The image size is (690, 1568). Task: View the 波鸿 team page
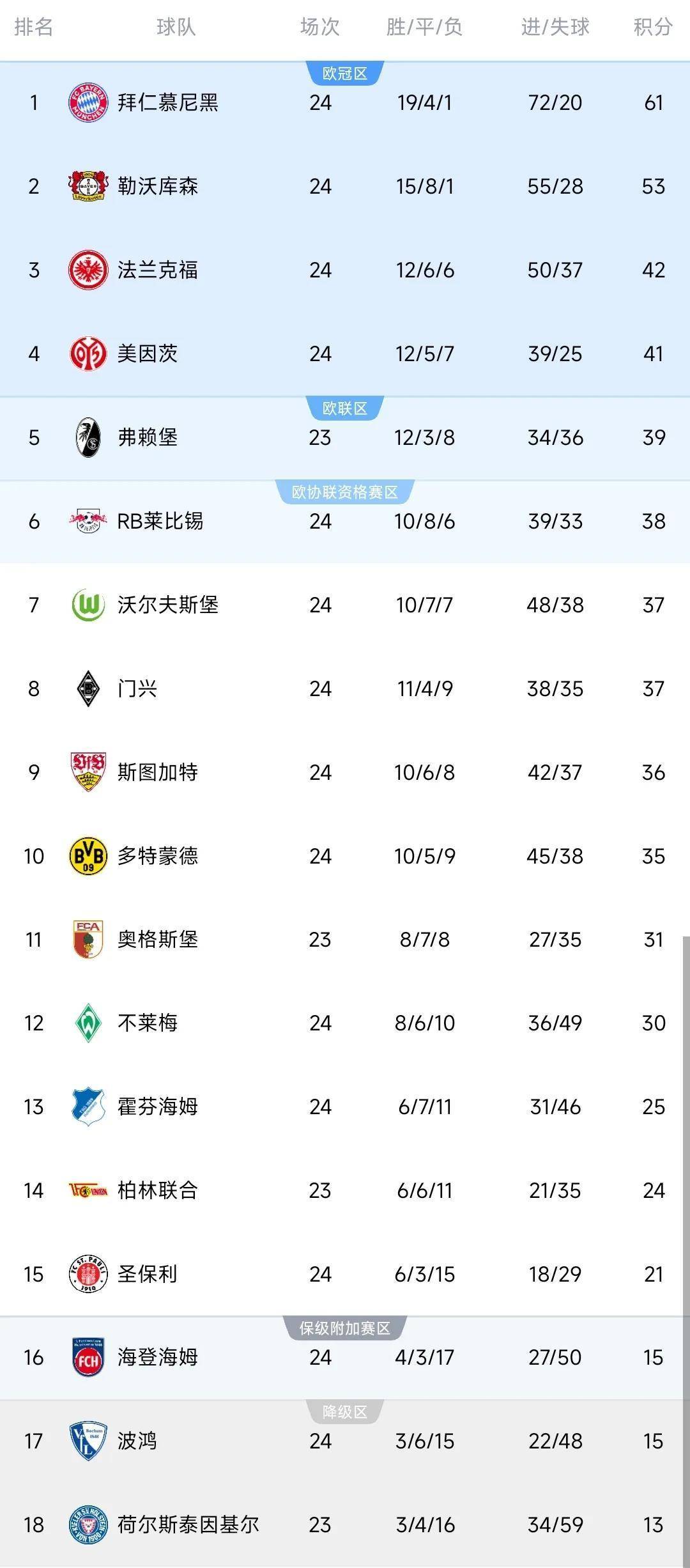point(345,1441)
